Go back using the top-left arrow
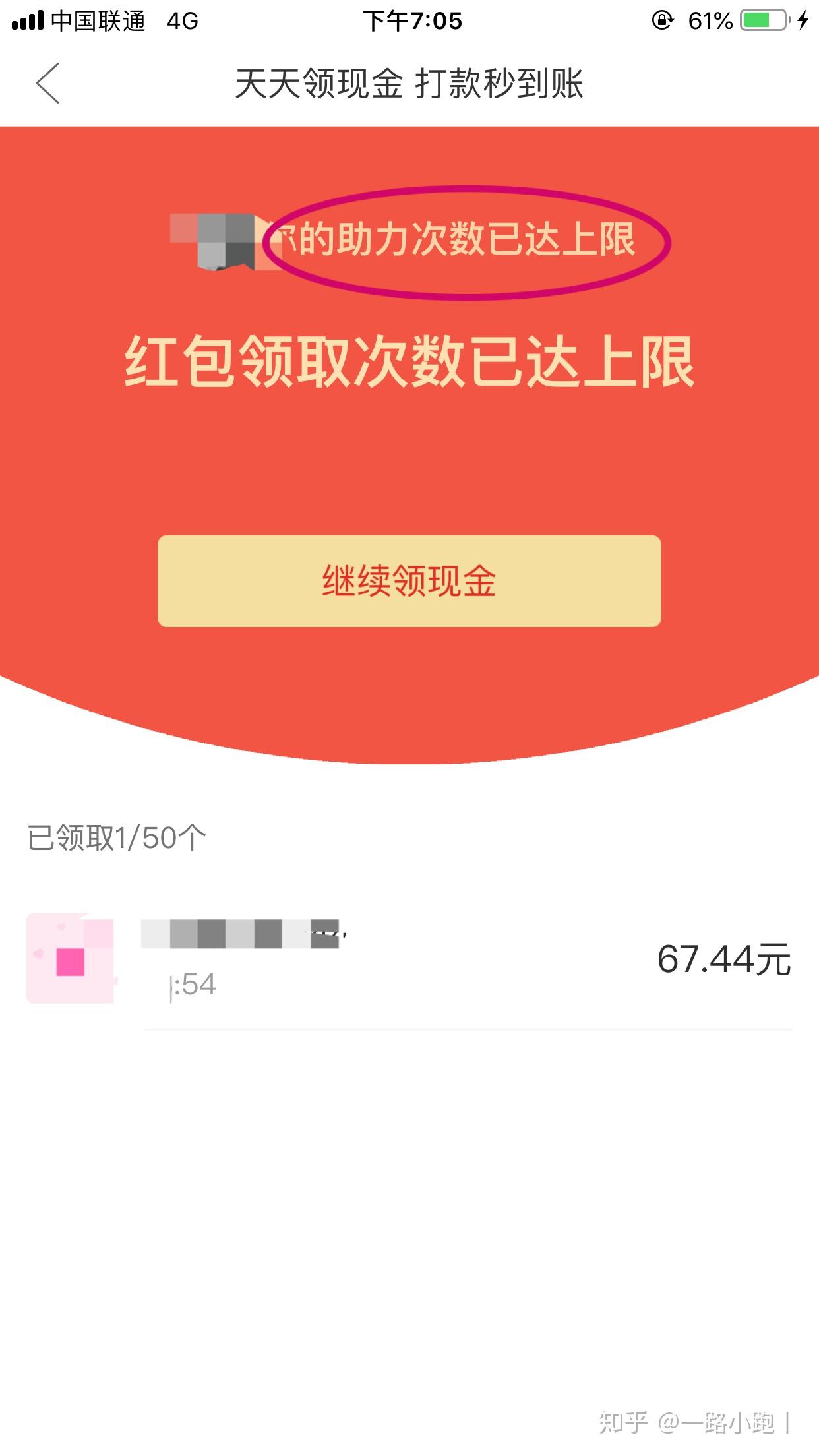Screen dimensions: 819x1456 tap(48, 84)
